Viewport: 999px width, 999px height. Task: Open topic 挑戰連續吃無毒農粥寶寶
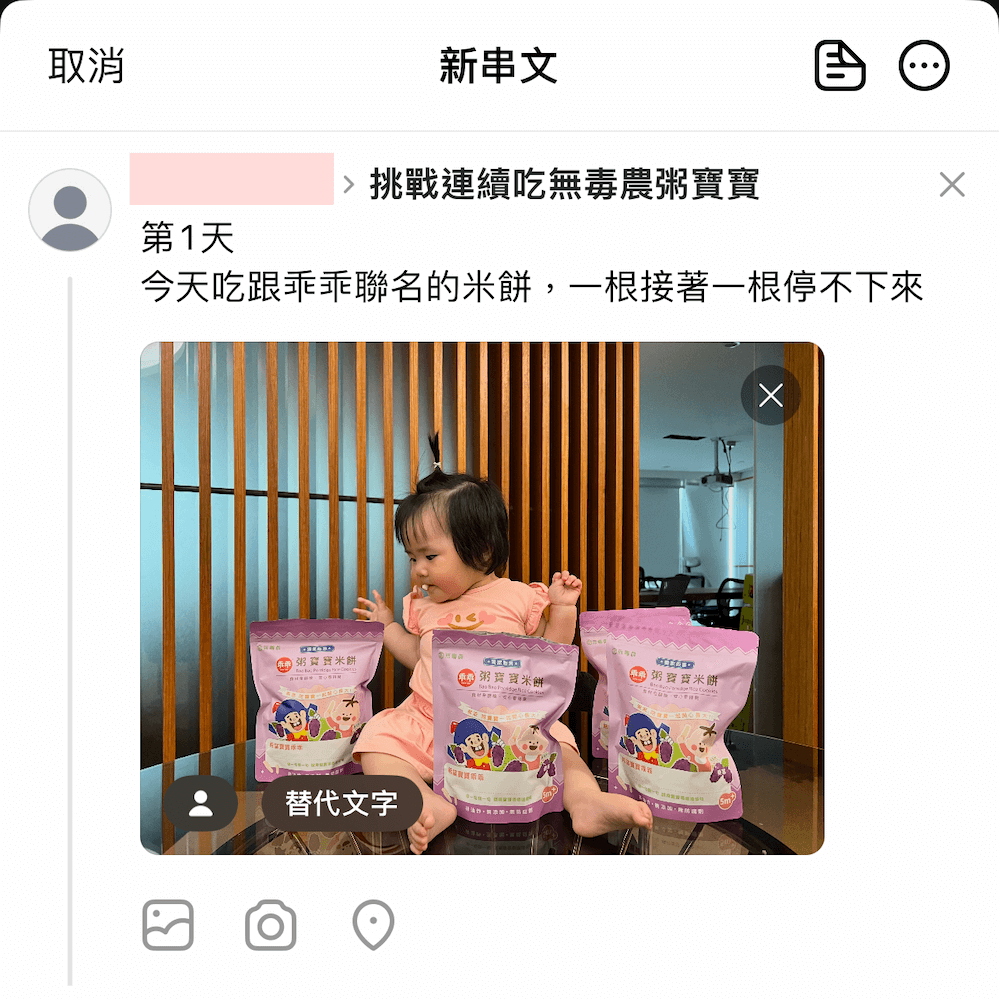pyautogui.click(x=564, y=185)
